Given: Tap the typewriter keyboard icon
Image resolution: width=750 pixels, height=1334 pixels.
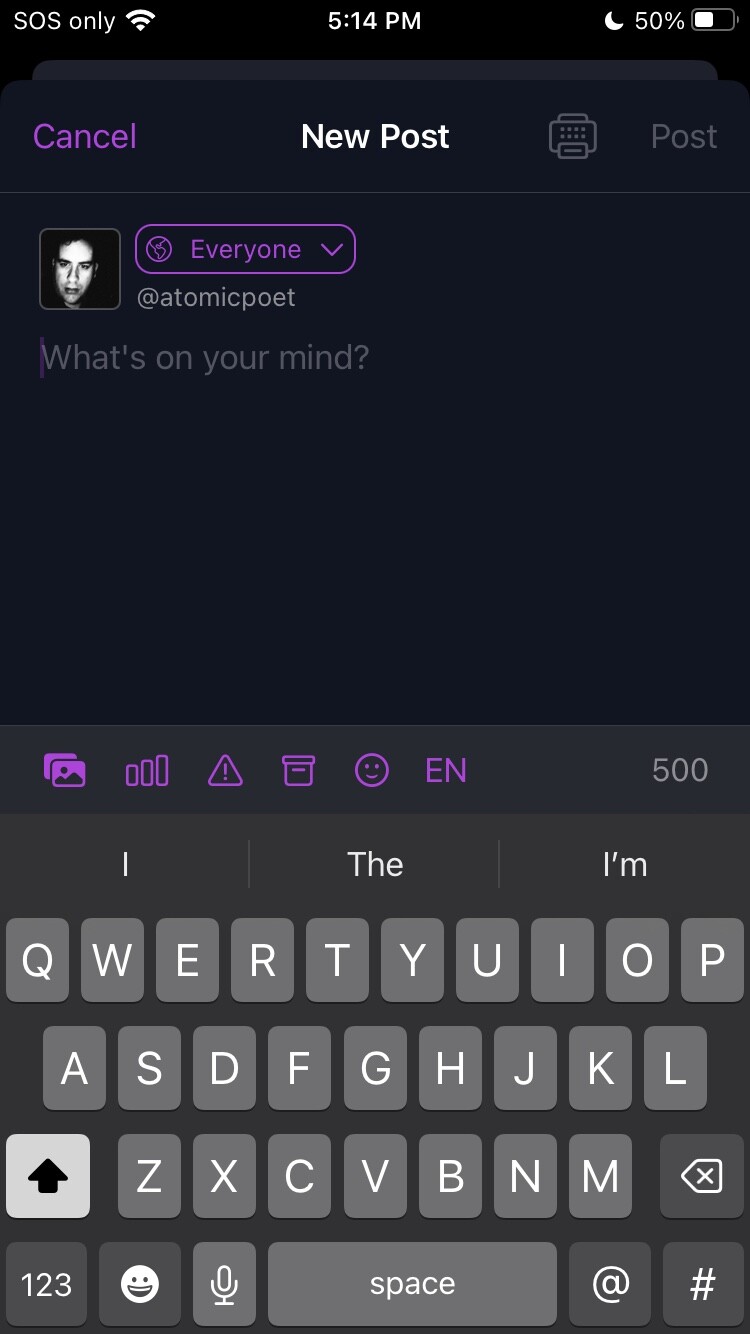Looking at the screenshot, I should (573, 136).
